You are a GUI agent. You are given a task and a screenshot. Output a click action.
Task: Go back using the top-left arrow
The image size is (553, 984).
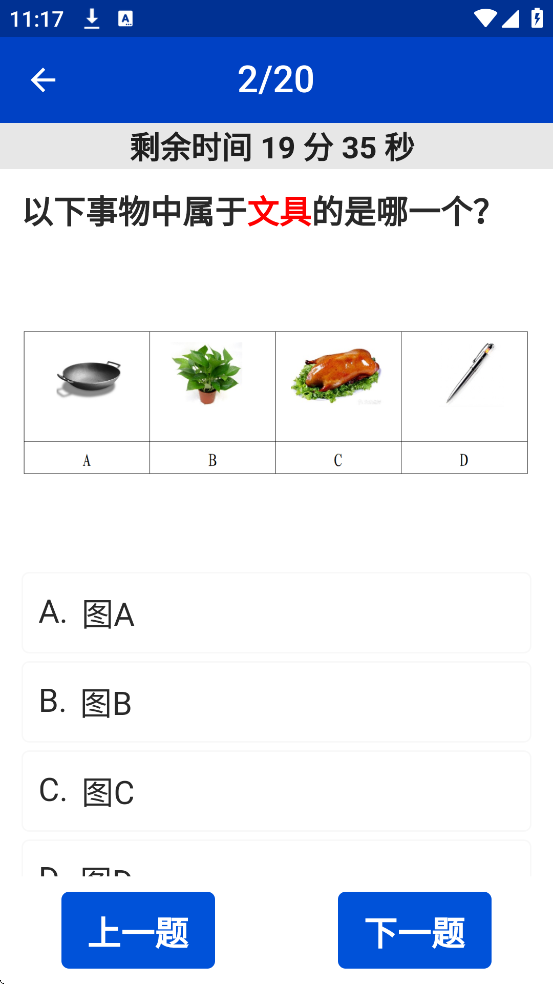coord(43,80)
